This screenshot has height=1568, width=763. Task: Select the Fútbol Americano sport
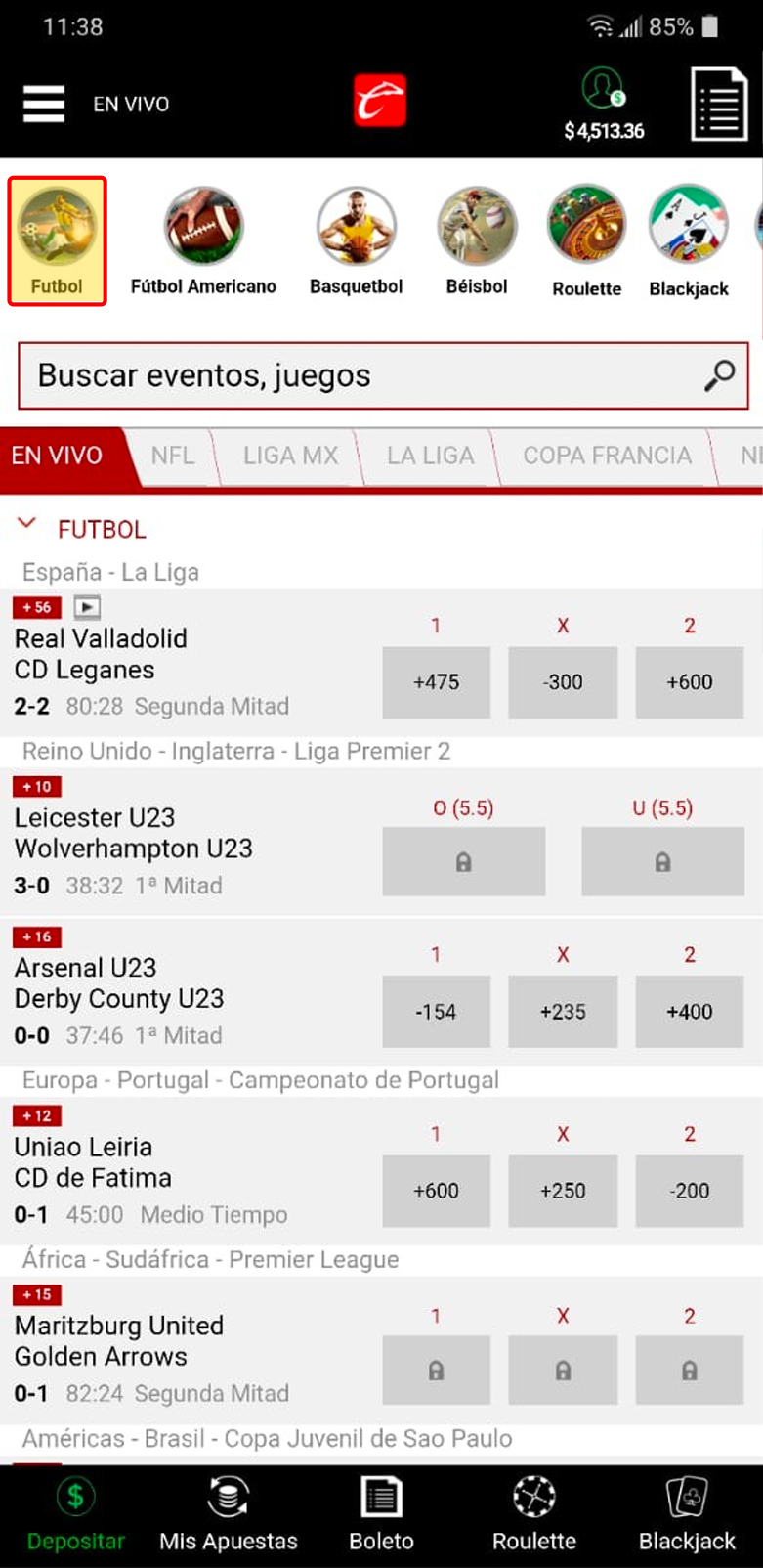(x=203, y=242)
